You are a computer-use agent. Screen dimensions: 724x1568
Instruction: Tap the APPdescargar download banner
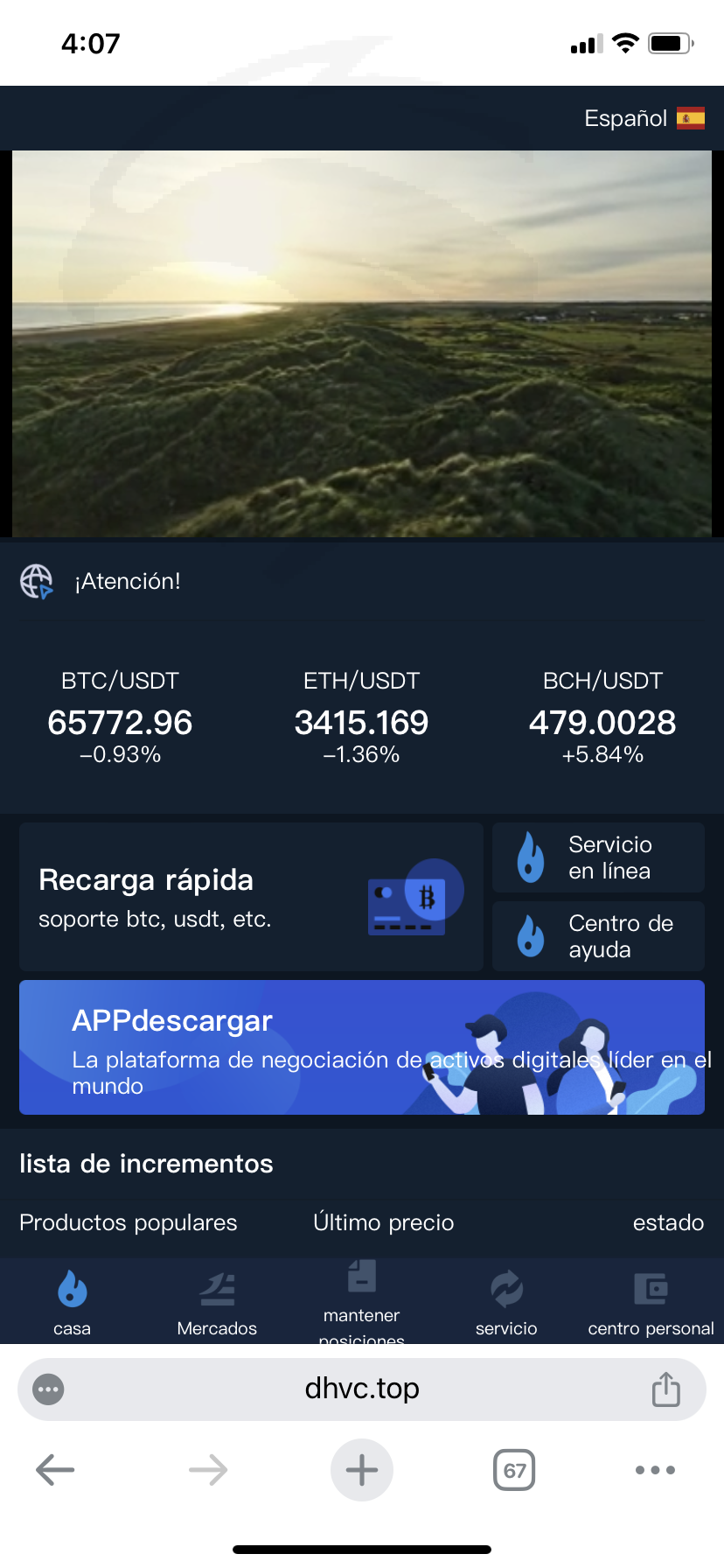coord(362,1047)
